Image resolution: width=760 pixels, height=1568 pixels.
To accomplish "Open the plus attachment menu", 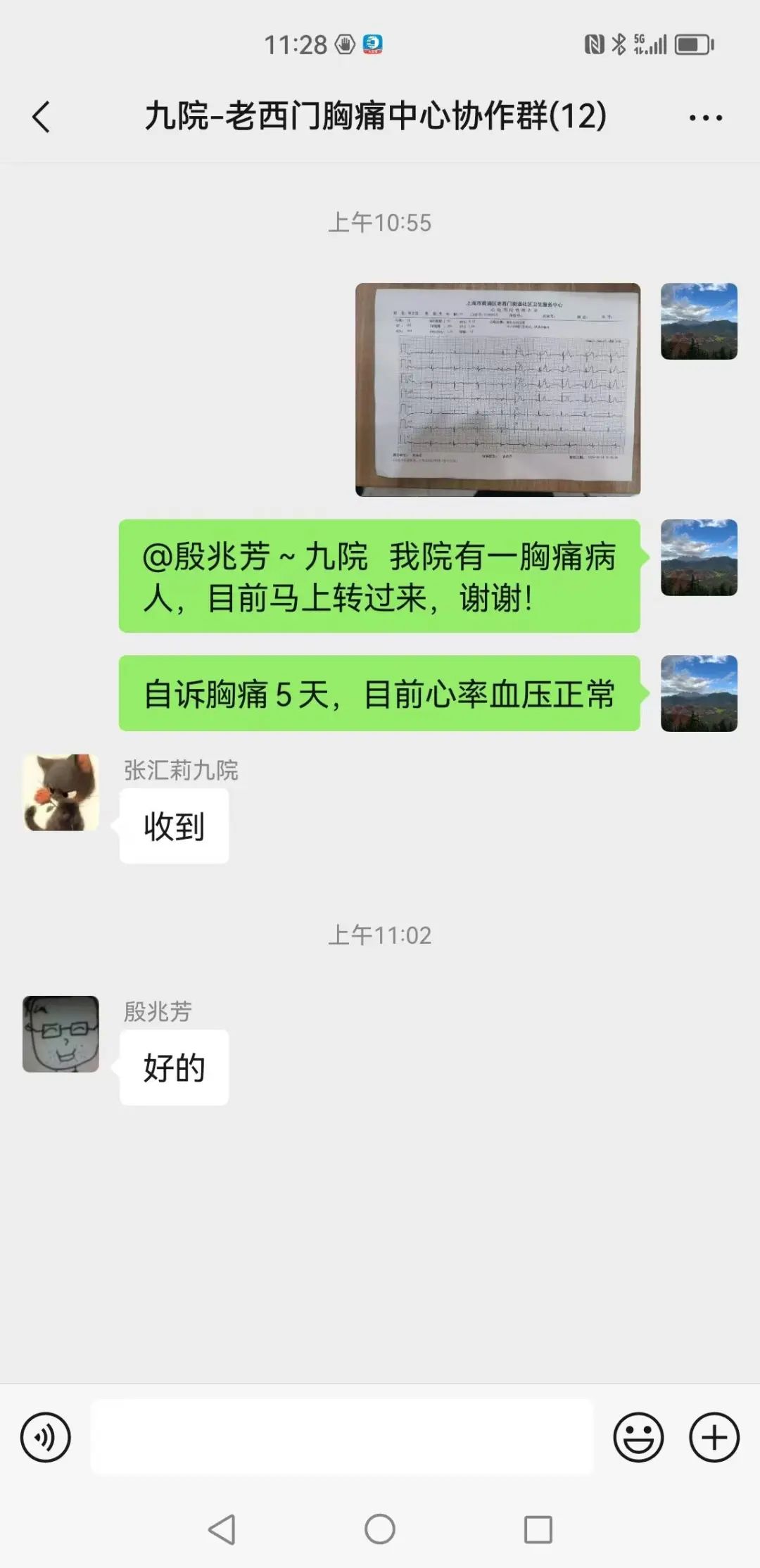I will tap(714, 1437).
